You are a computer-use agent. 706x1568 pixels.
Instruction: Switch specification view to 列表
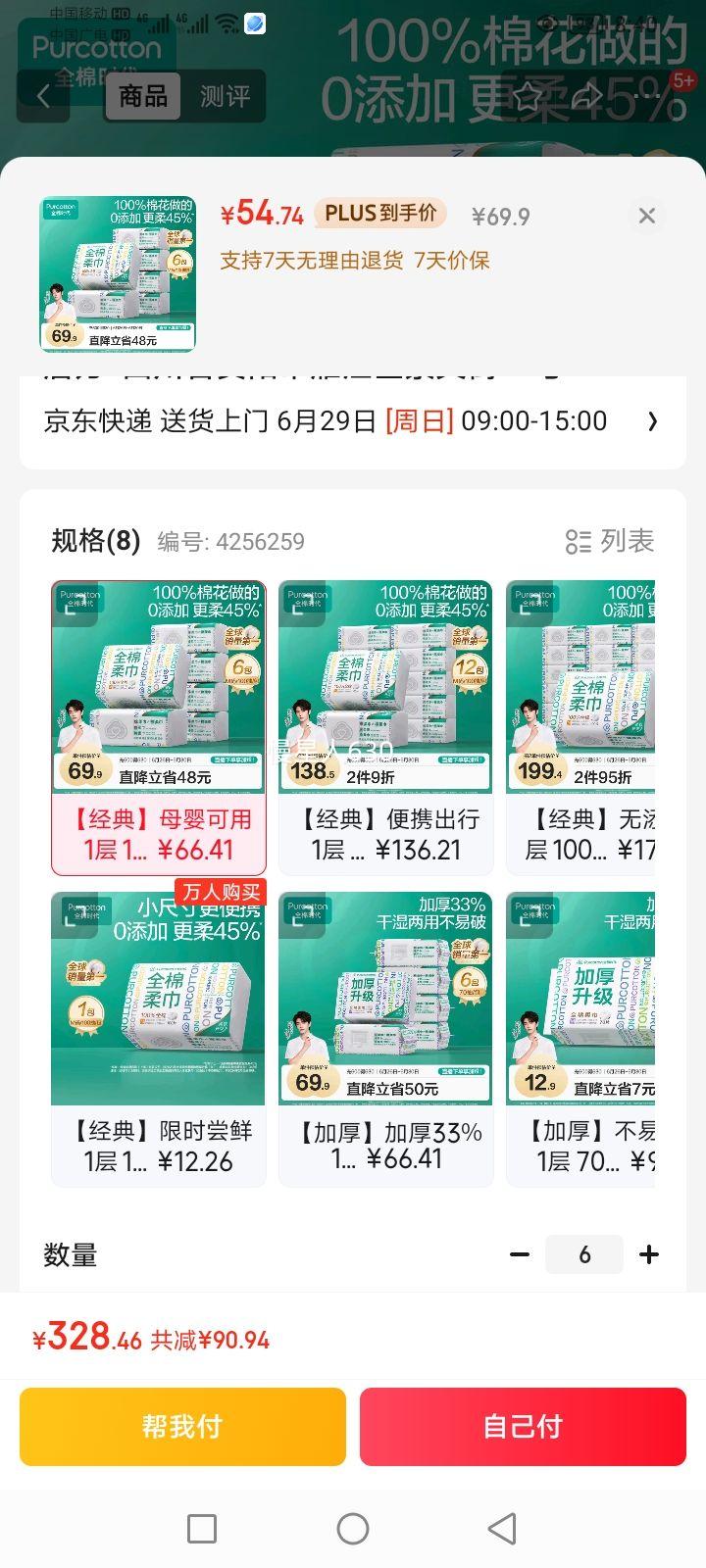coord(610,541)
